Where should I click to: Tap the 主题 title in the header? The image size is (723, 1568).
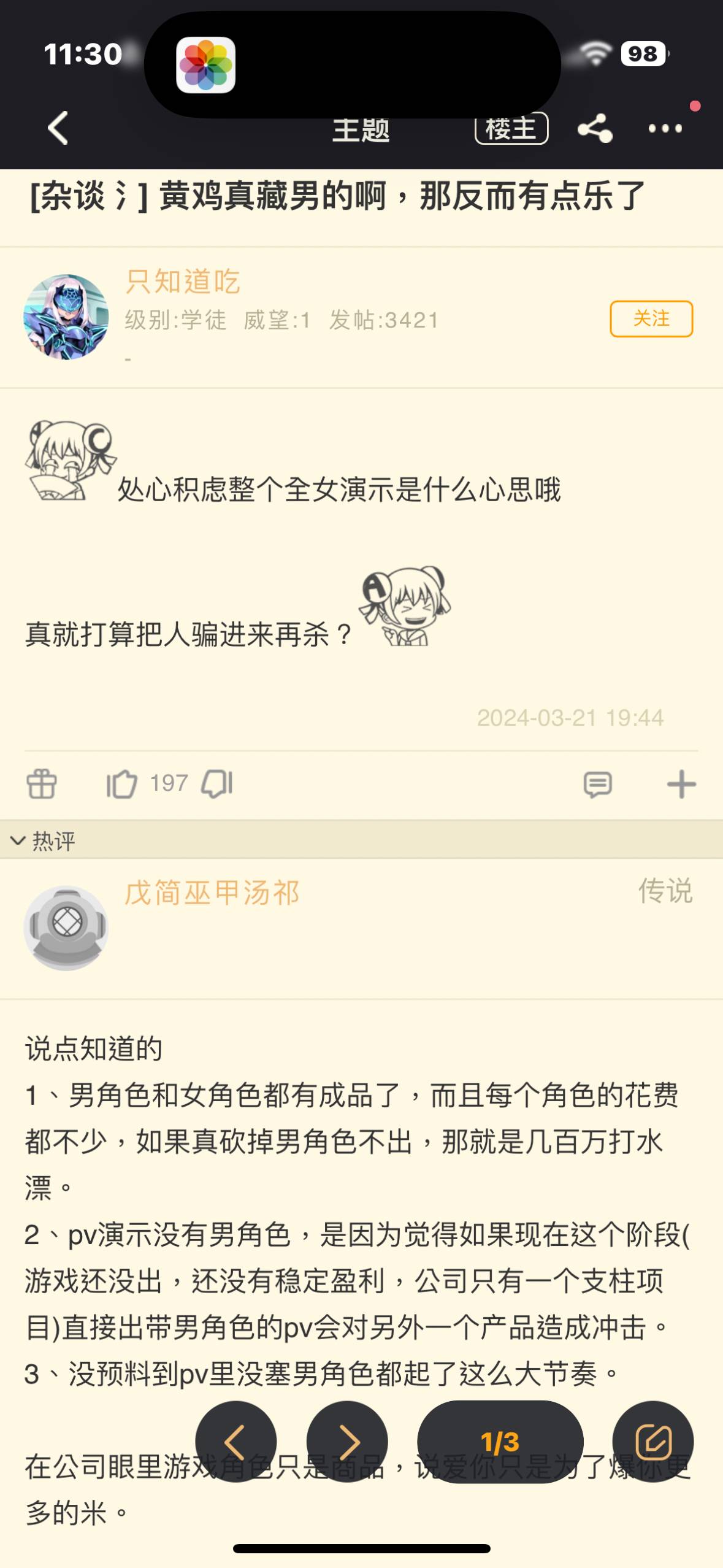click(361, 129)
